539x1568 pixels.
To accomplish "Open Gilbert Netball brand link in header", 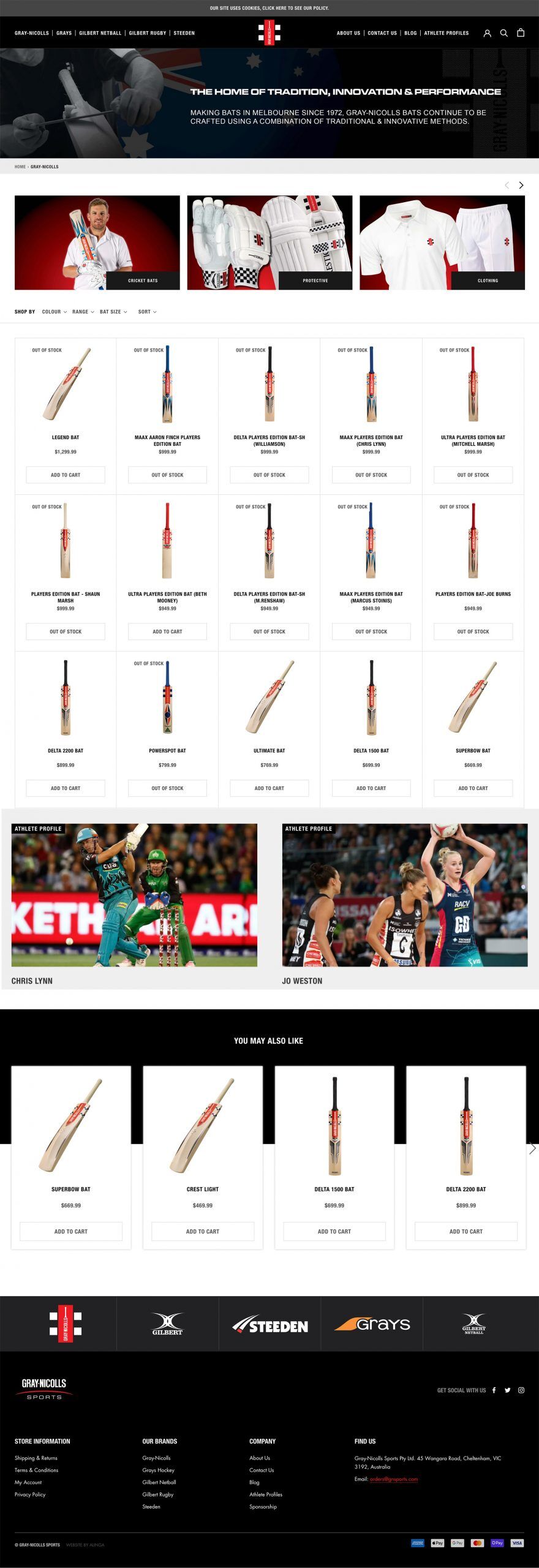I will coord(100,33).
